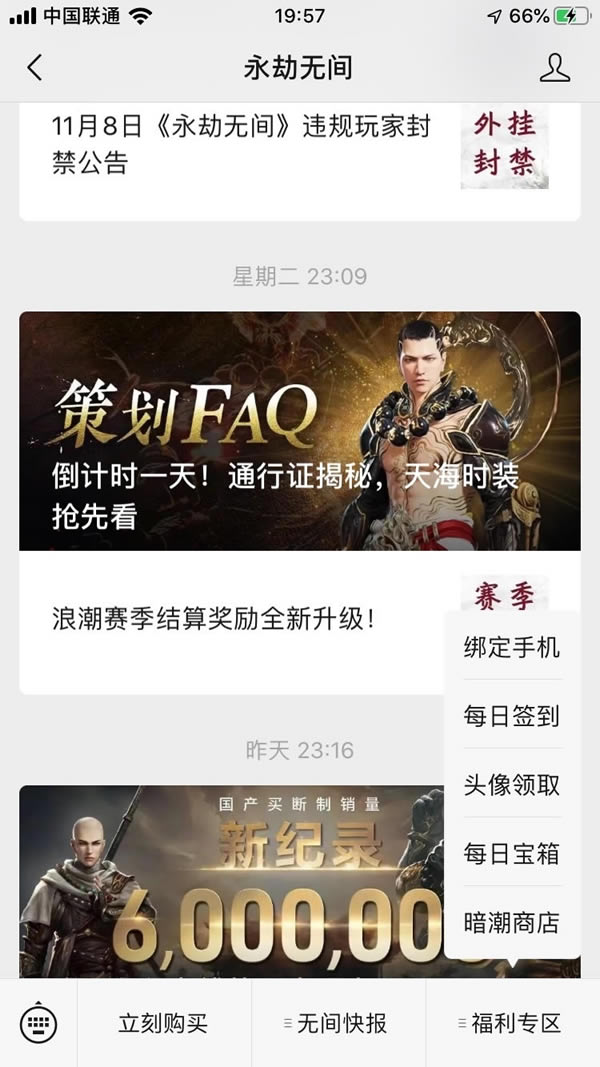Switch to keyboard input mode
600x1067 pixels.
click(38, 1023)
